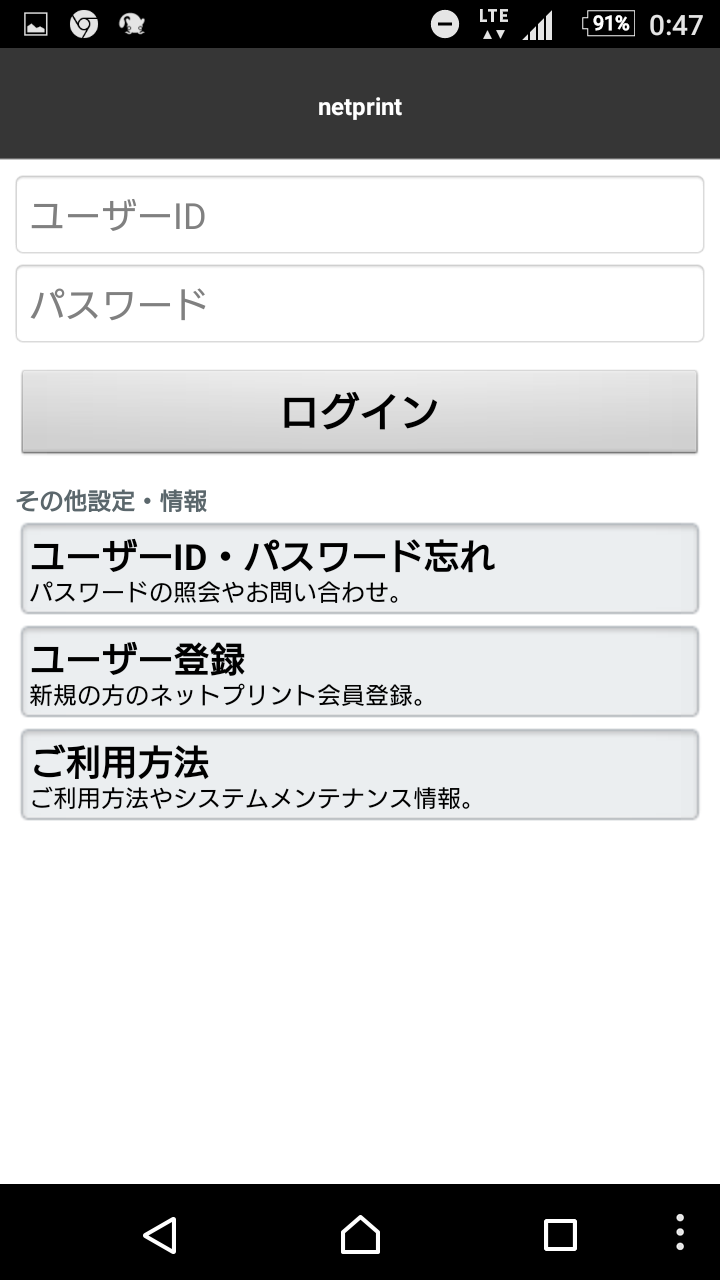
Task: Open ユーザーID・パスワード忘れ help
Action: pos(360,568)
